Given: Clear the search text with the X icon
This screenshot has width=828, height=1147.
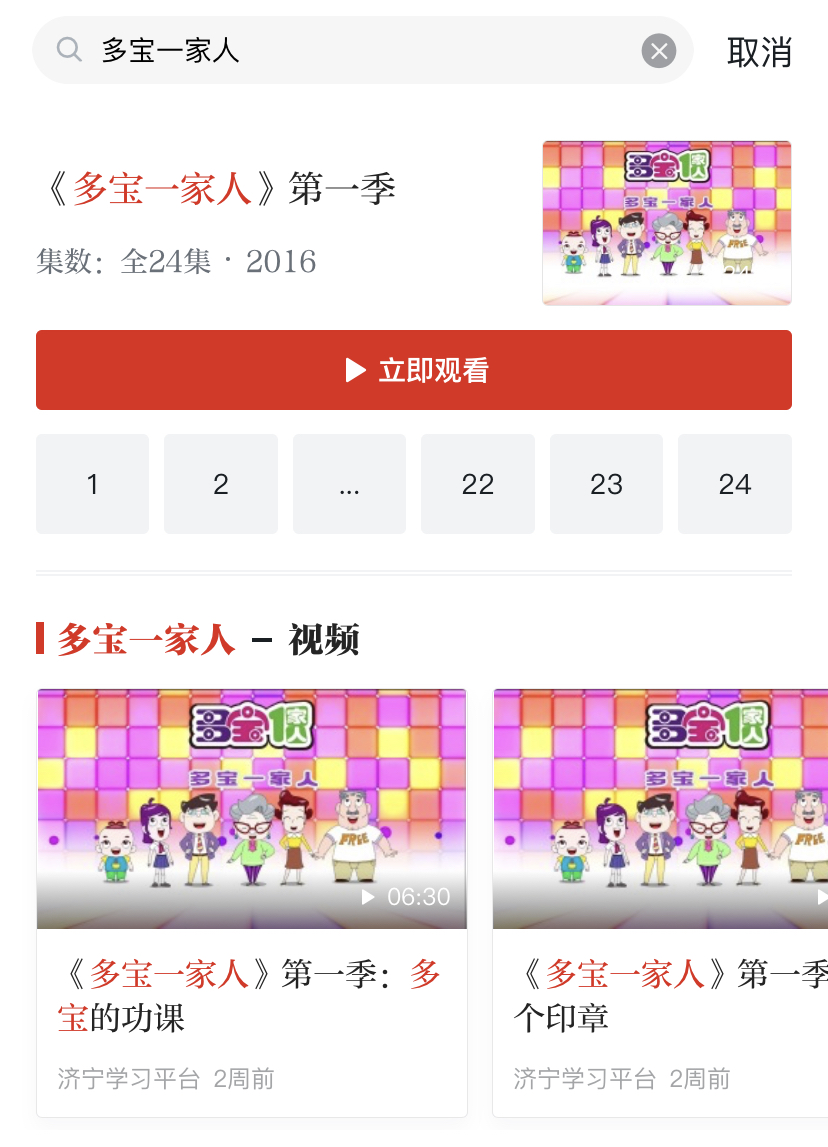Looking at the screenshot, I should [x=658, y=50].
